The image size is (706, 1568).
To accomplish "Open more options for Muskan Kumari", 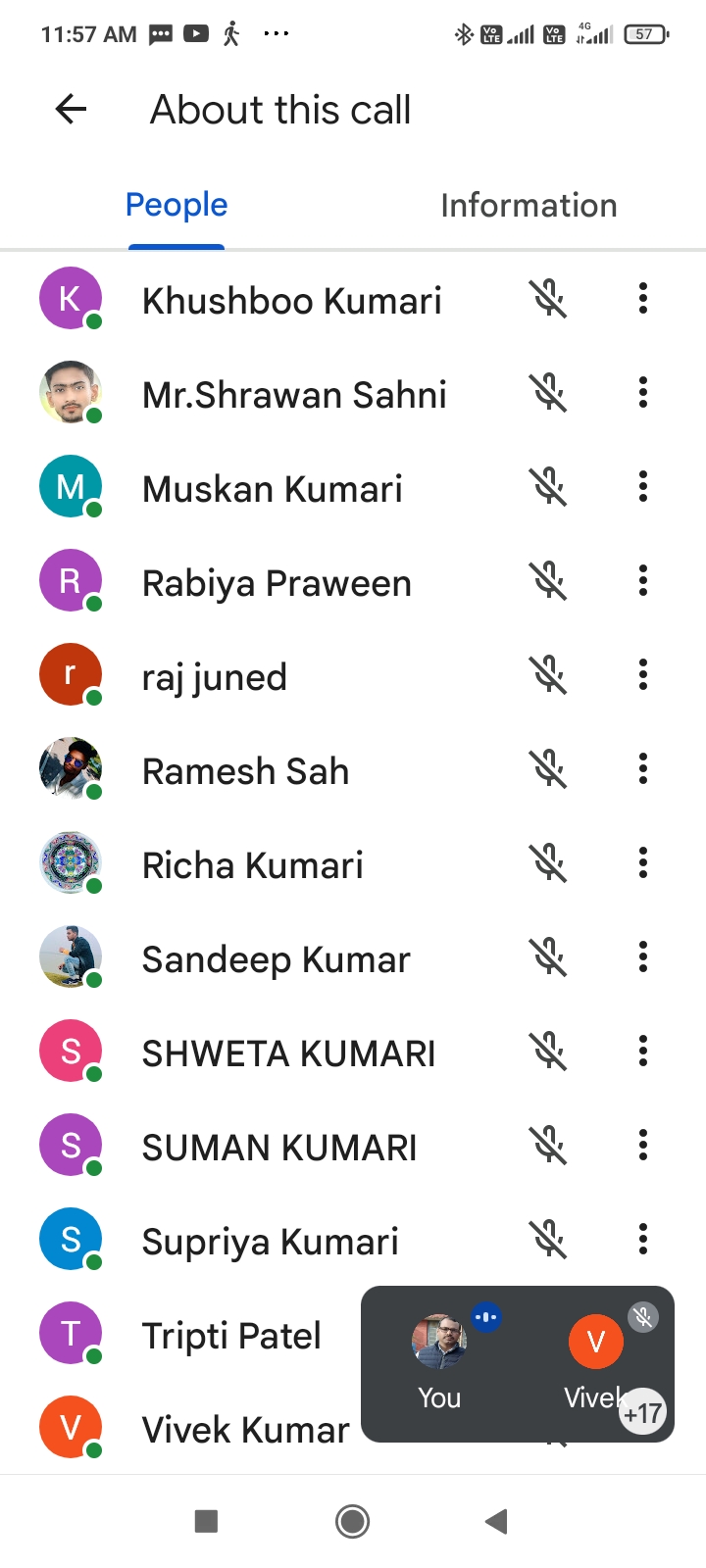I will (x=643, y=487).
